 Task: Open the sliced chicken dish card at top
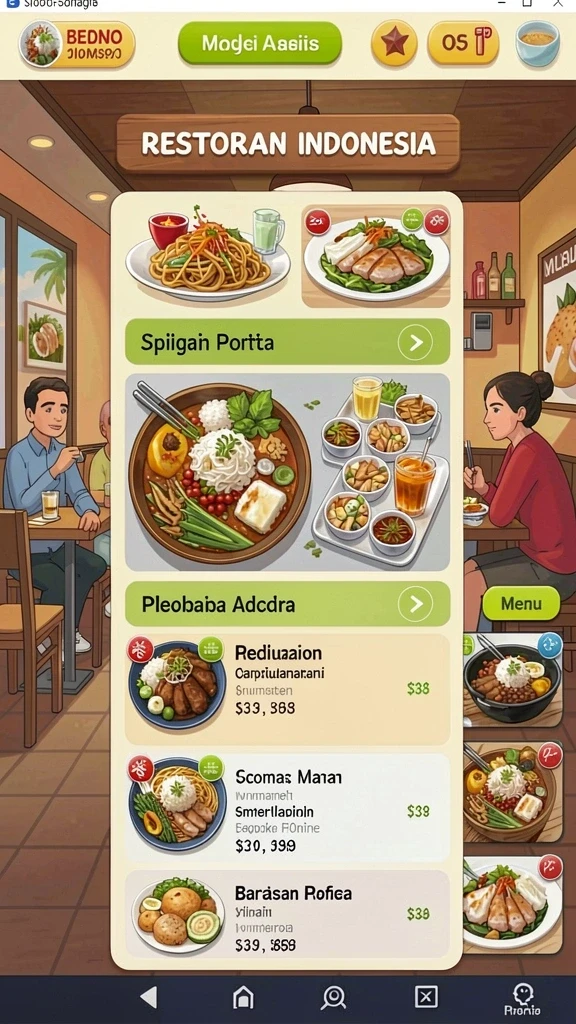(x=376, y=256)
